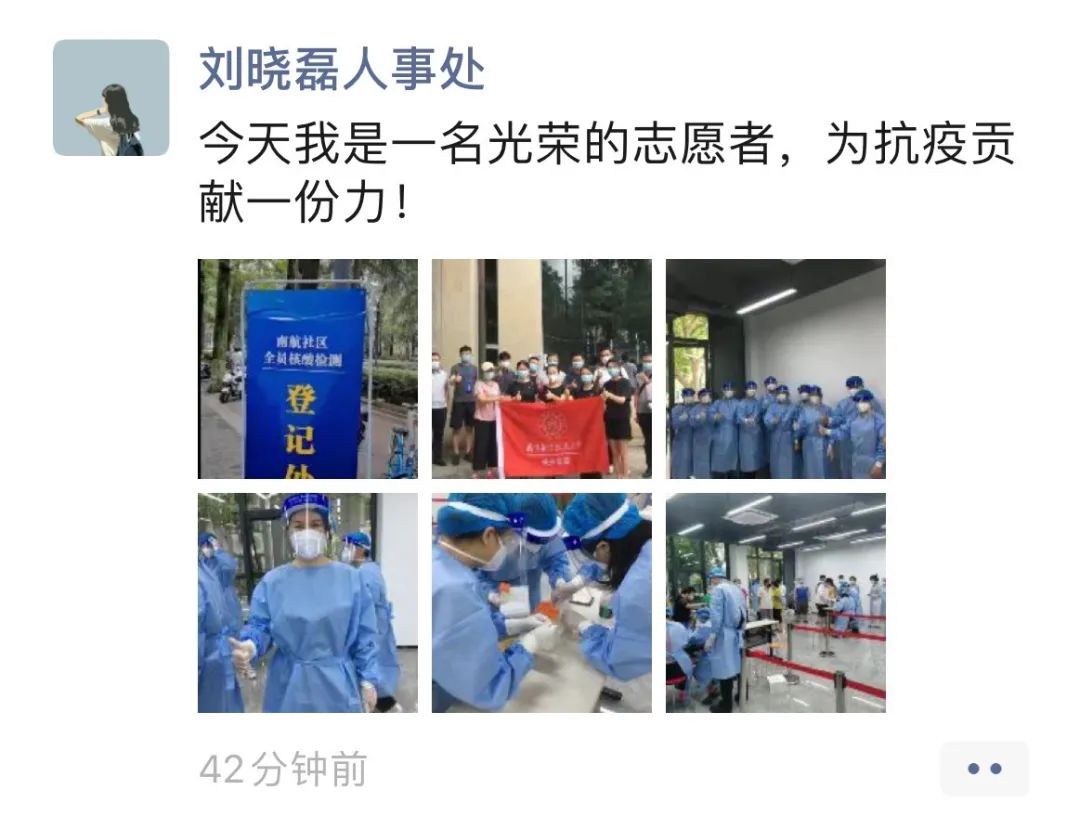
Task: Tap the 刘晓磊人事处 username link
Action: click(342, 70)
